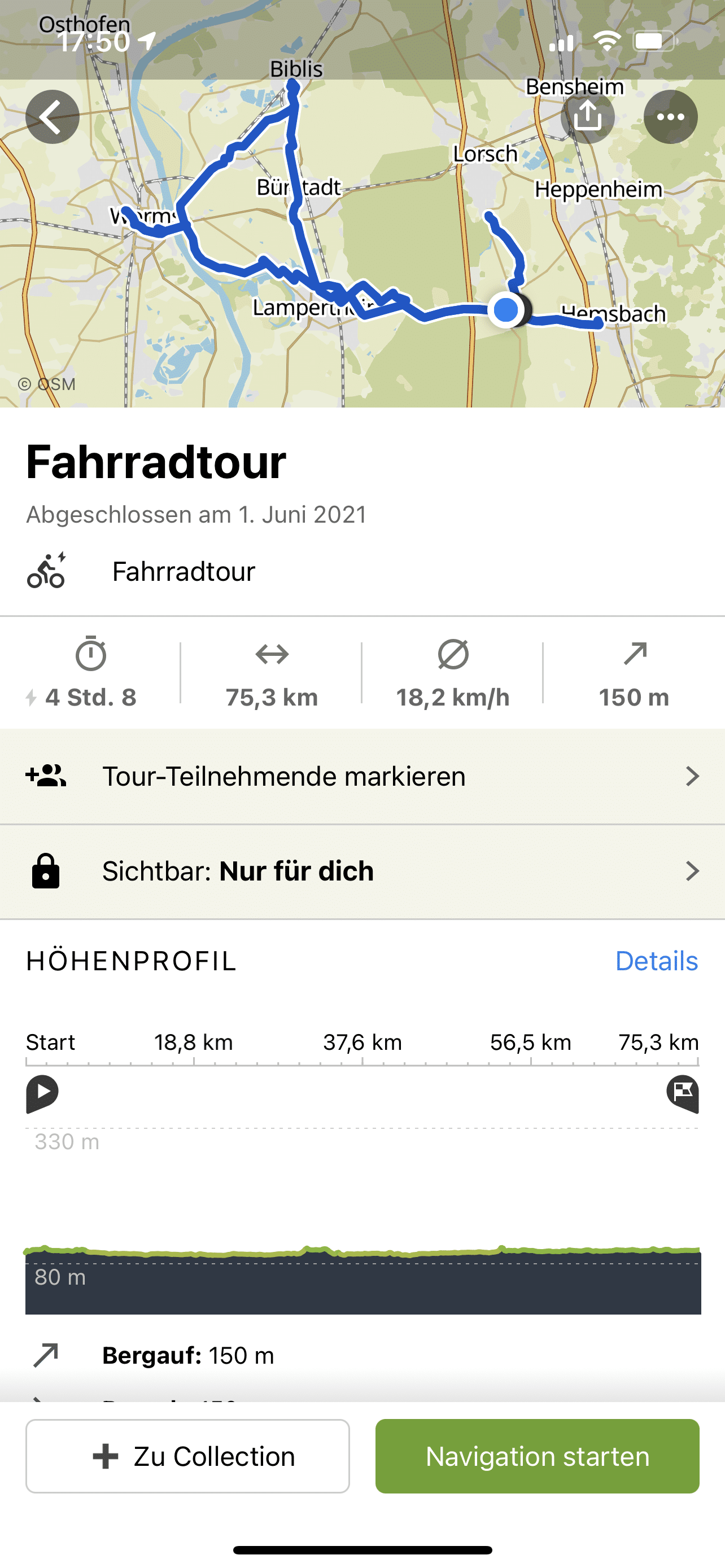Open Höhenprofil Details link
Image resolution: width=725 pixels, height=1568 pixels.
pos(656,961)
